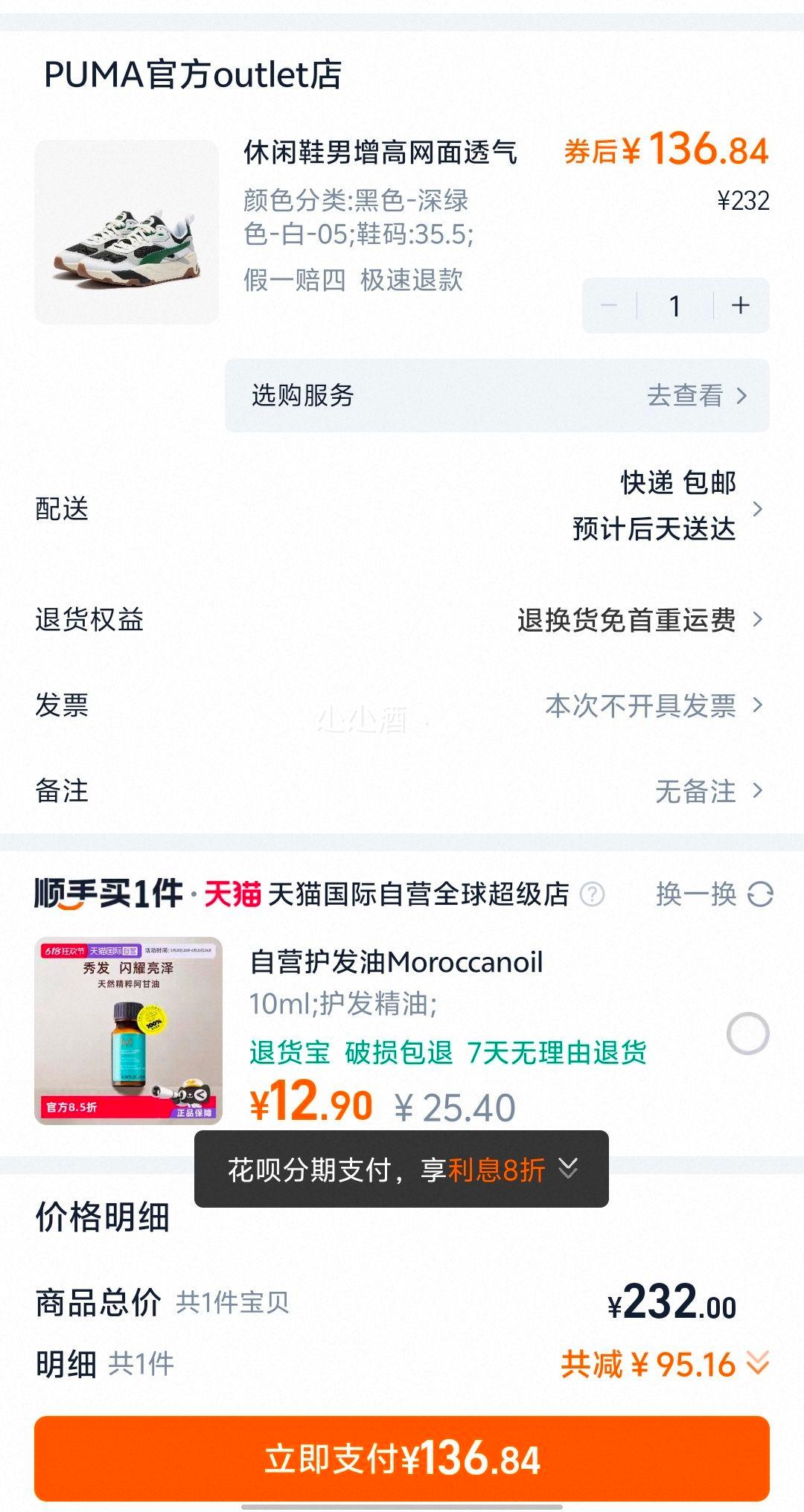Select Moroccanoil hair oil add-on
The width and height of the screenshot is (804, 1512).
[x=747, y=1033]
